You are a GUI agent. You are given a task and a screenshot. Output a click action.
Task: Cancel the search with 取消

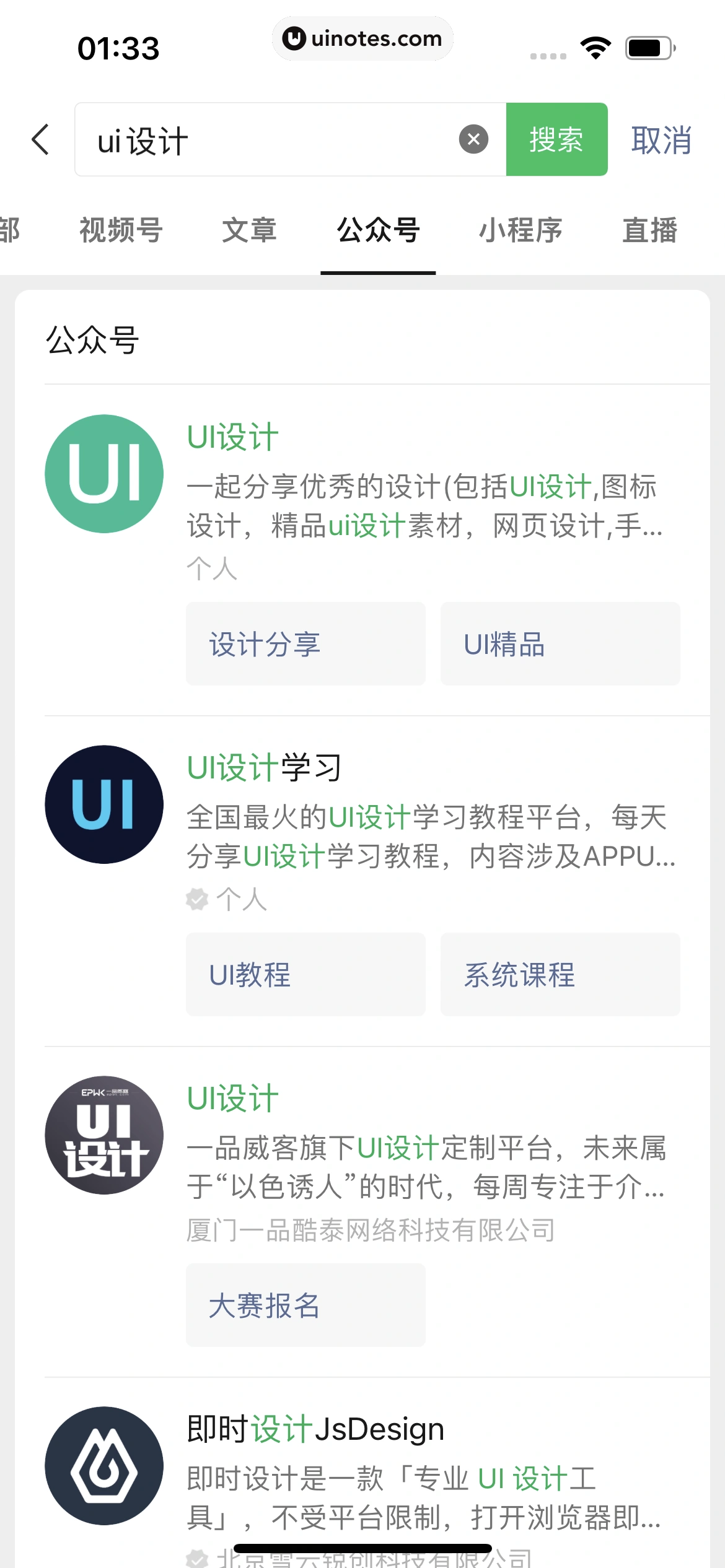(661, 139)
